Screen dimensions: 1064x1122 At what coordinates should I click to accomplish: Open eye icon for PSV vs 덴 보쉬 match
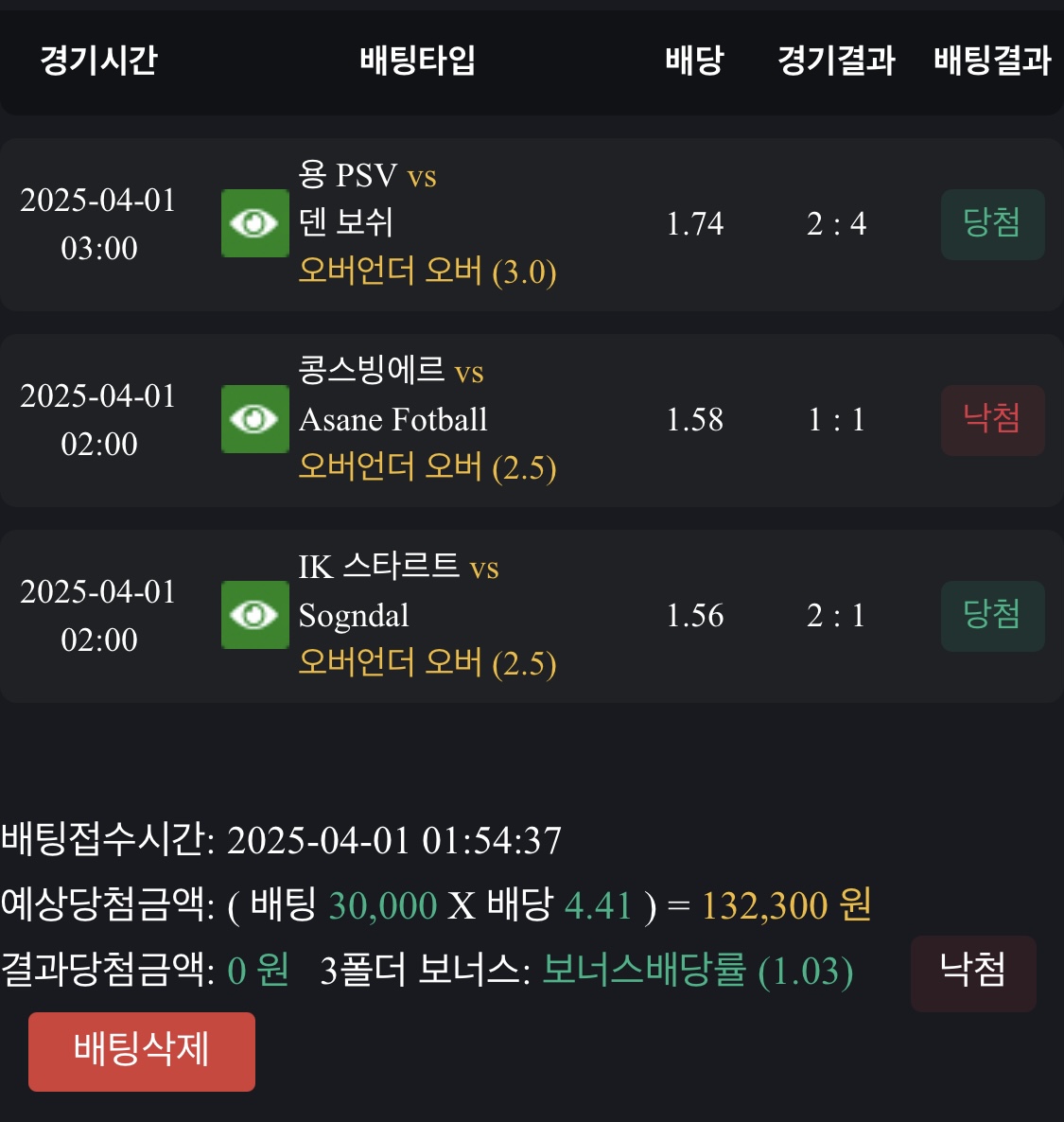click(254, 223)
